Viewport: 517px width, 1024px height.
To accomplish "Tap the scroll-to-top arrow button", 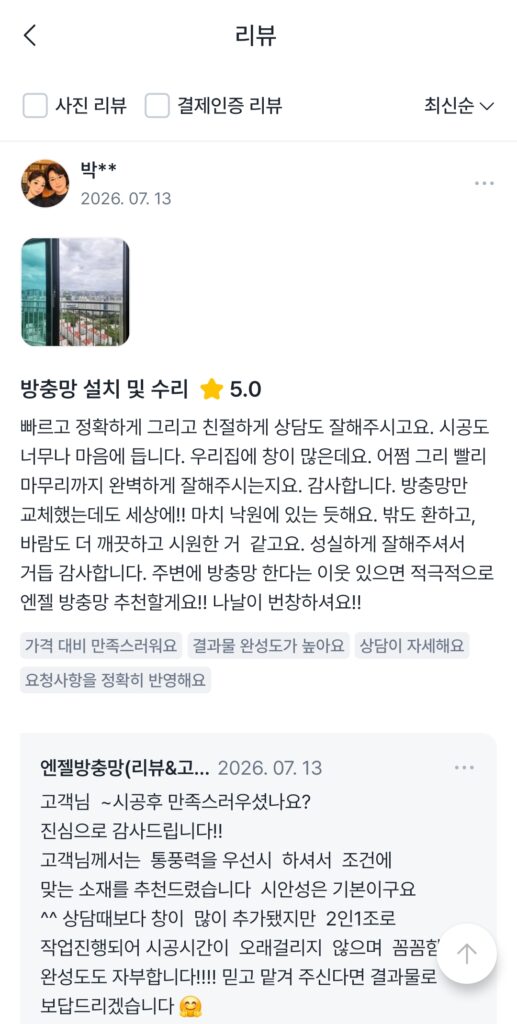I will 467,954.
